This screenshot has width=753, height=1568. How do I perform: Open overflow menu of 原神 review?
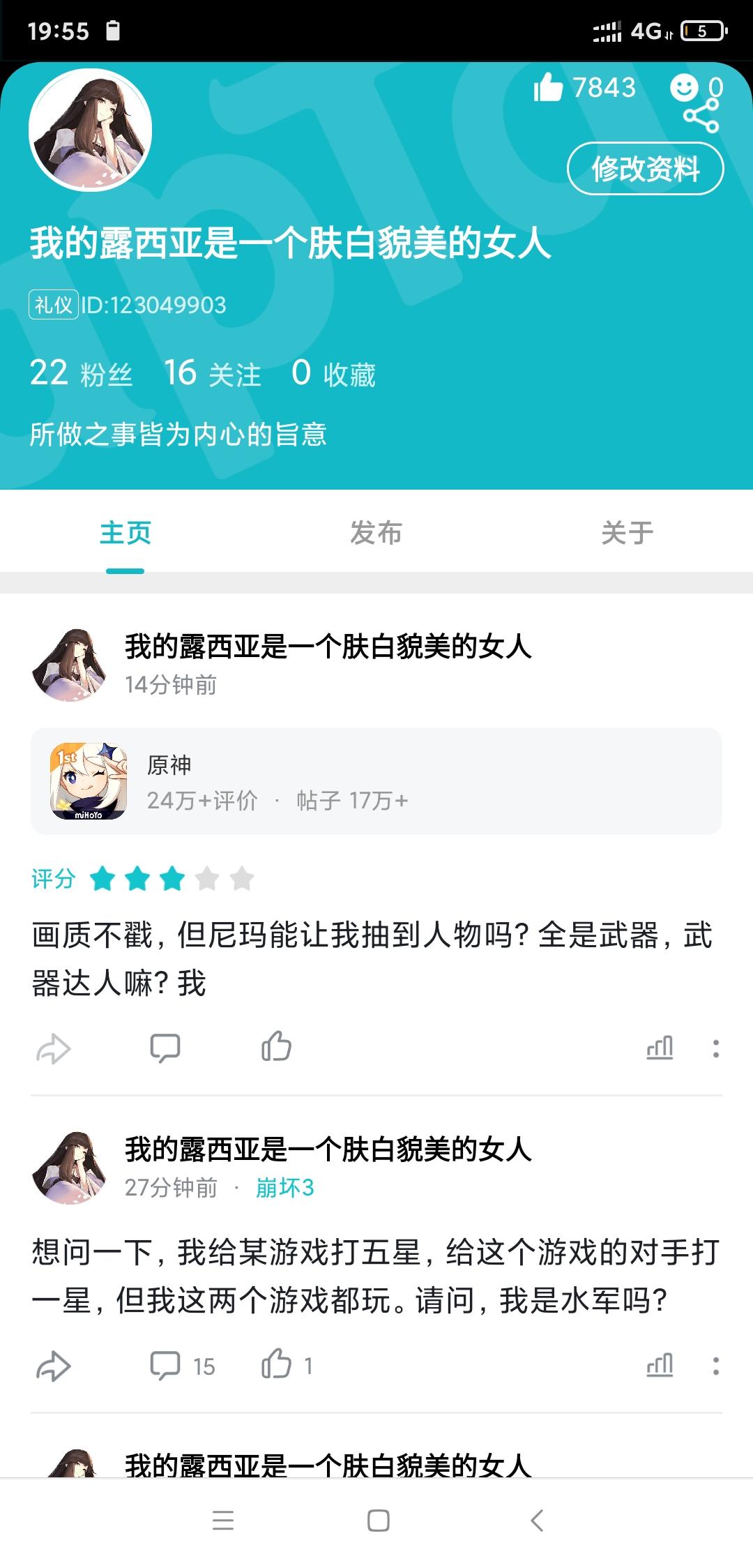tap(715, 1048)
